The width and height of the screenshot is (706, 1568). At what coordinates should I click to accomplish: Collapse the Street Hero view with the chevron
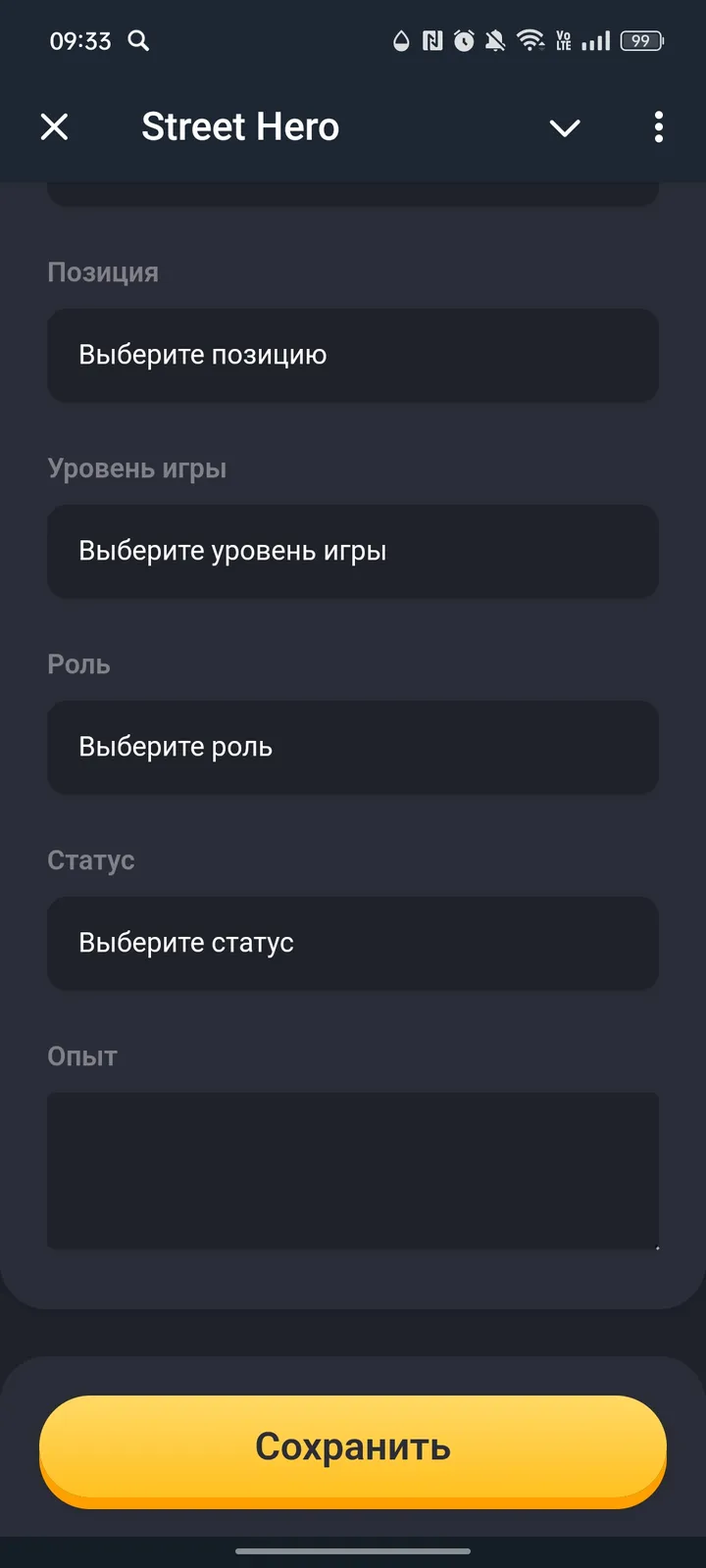pyautogui.click(x=565, y=127)
